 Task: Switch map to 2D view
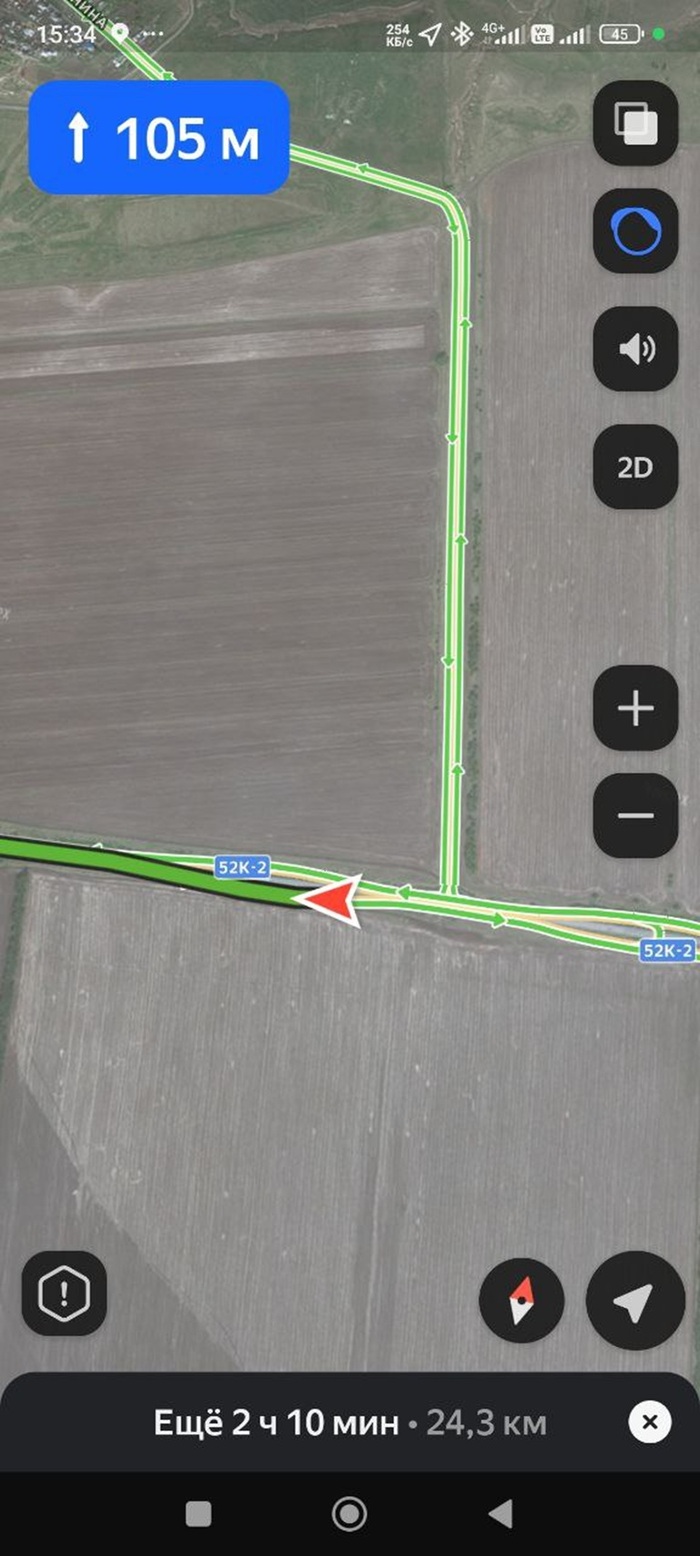636,467
